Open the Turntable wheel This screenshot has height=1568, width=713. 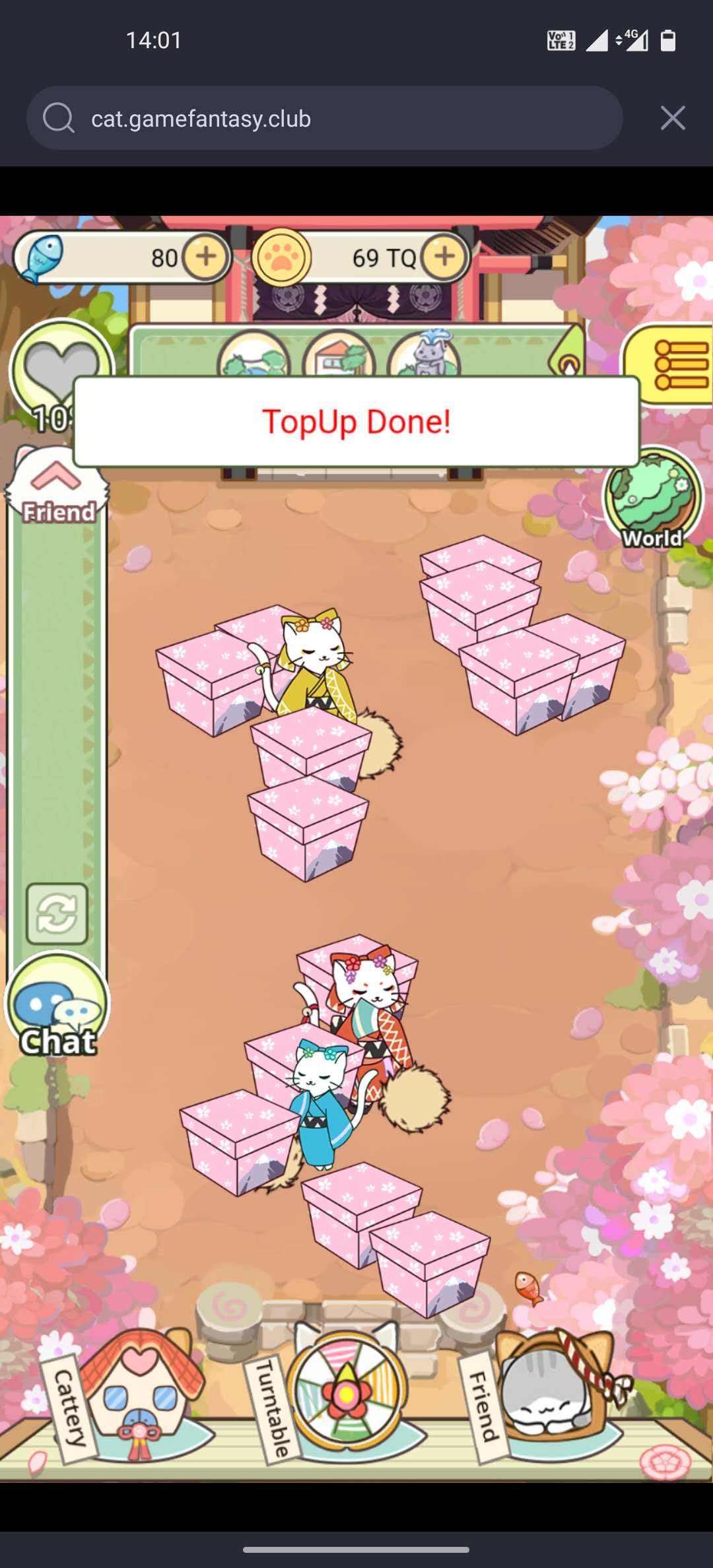tap(344, 1394)
